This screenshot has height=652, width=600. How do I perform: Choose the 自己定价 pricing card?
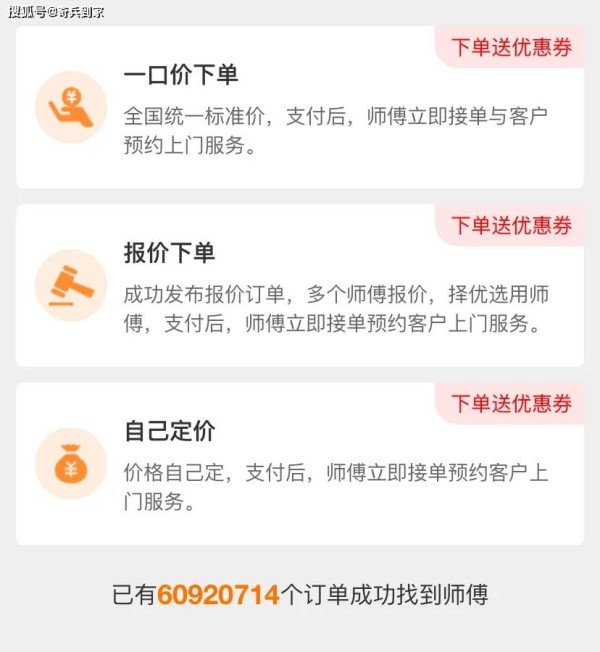coord(300,463)
